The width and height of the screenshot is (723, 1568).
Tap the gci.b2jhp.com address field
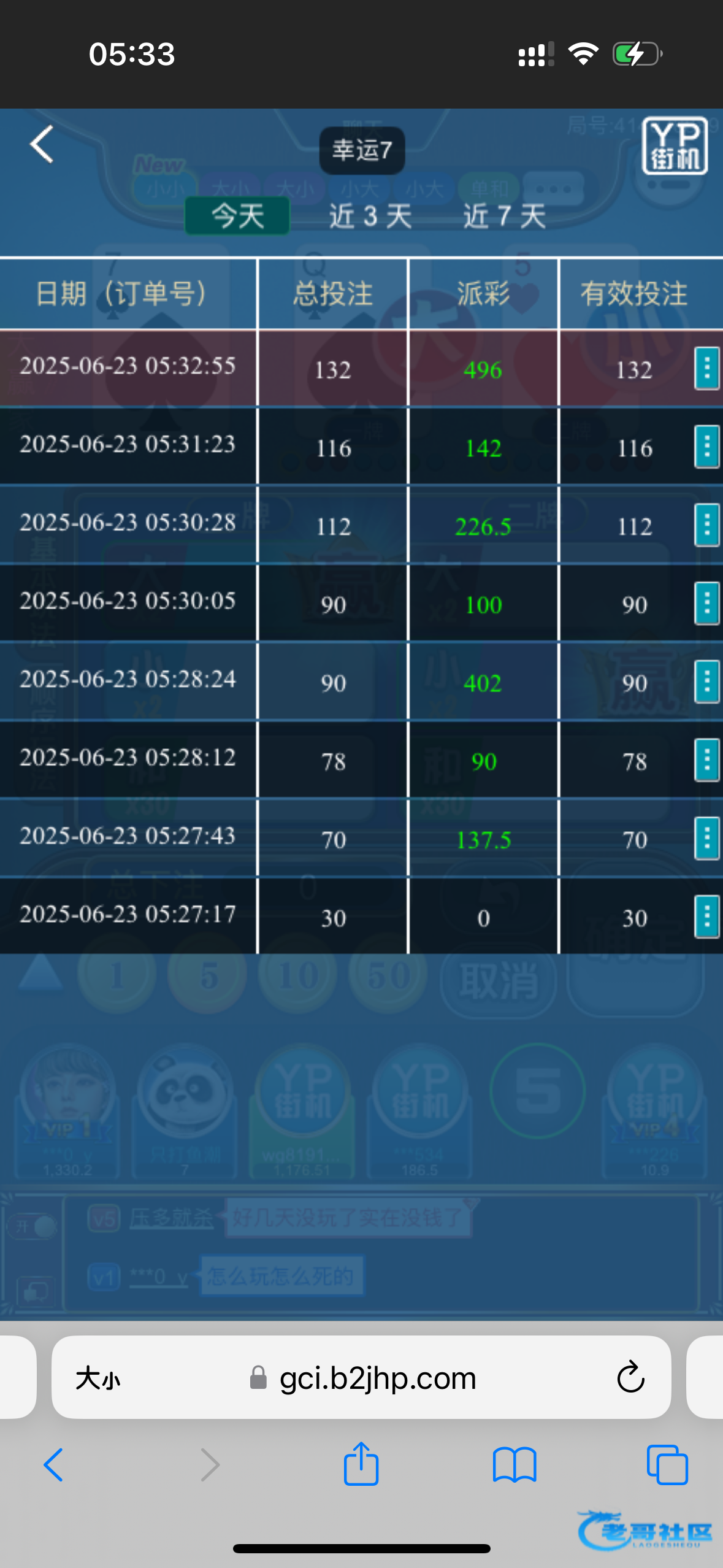point(361,1377)
